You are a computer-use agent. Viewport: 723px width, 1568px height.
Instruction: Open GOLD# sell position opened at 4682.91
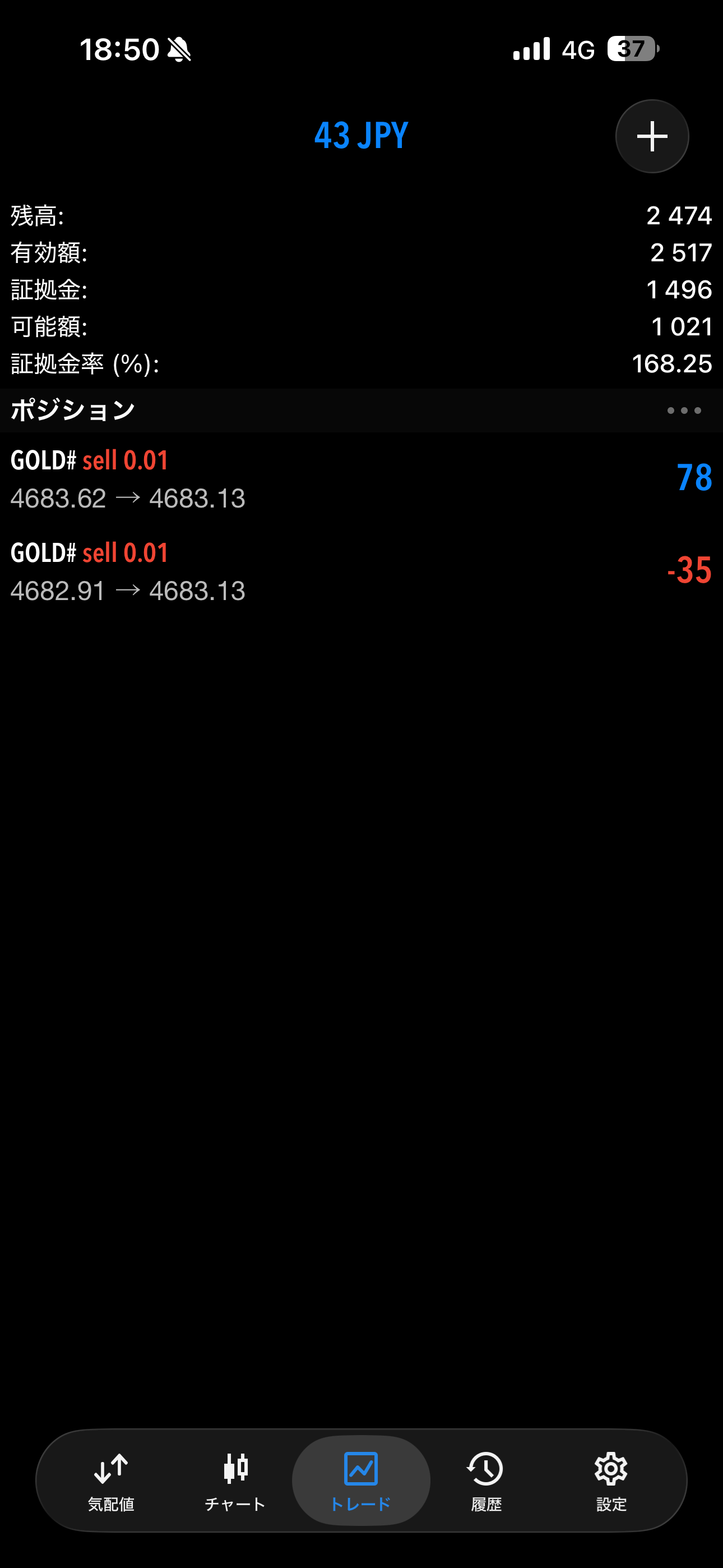pyautogui.click(x=361, y=571)
